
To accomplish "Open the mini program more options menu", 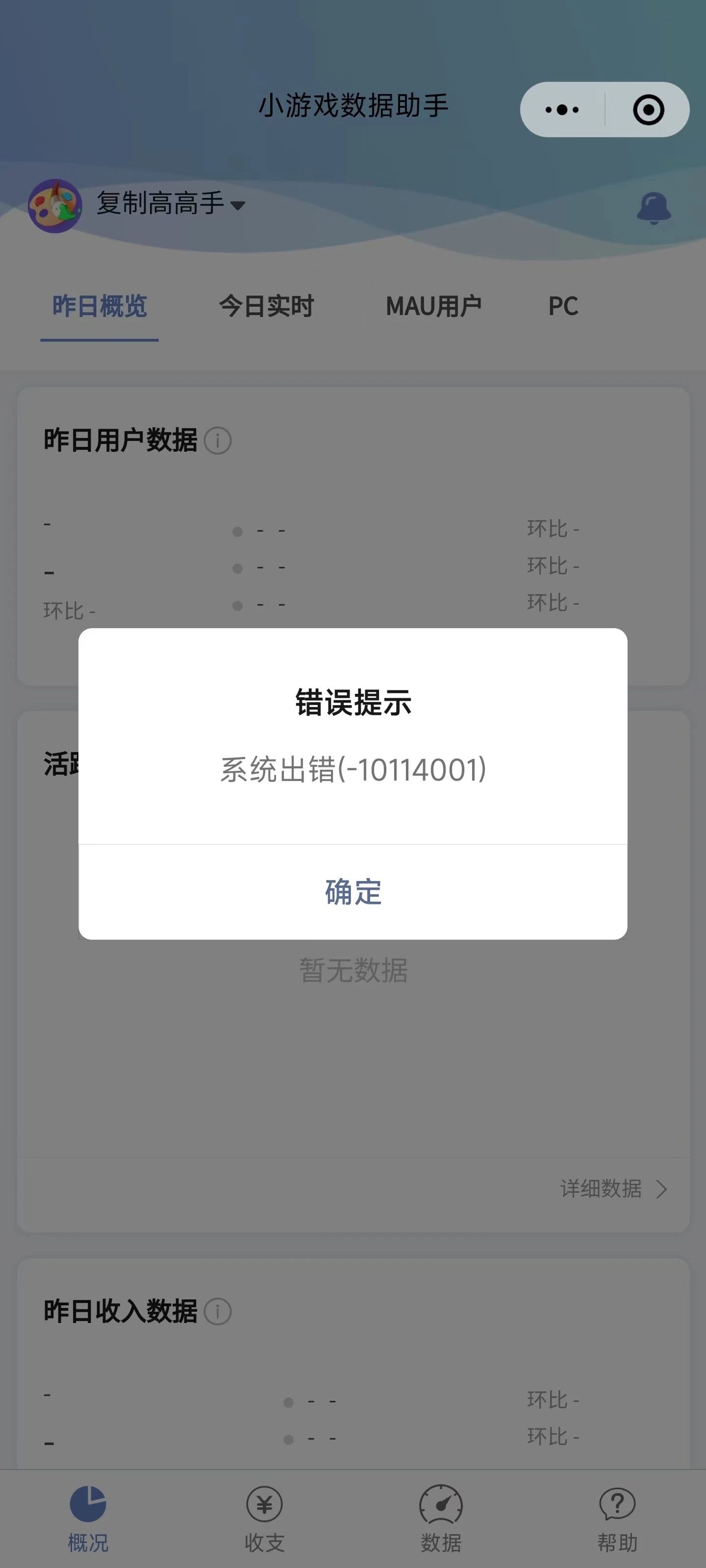I will pyautogui.click(x=562, y=110).
